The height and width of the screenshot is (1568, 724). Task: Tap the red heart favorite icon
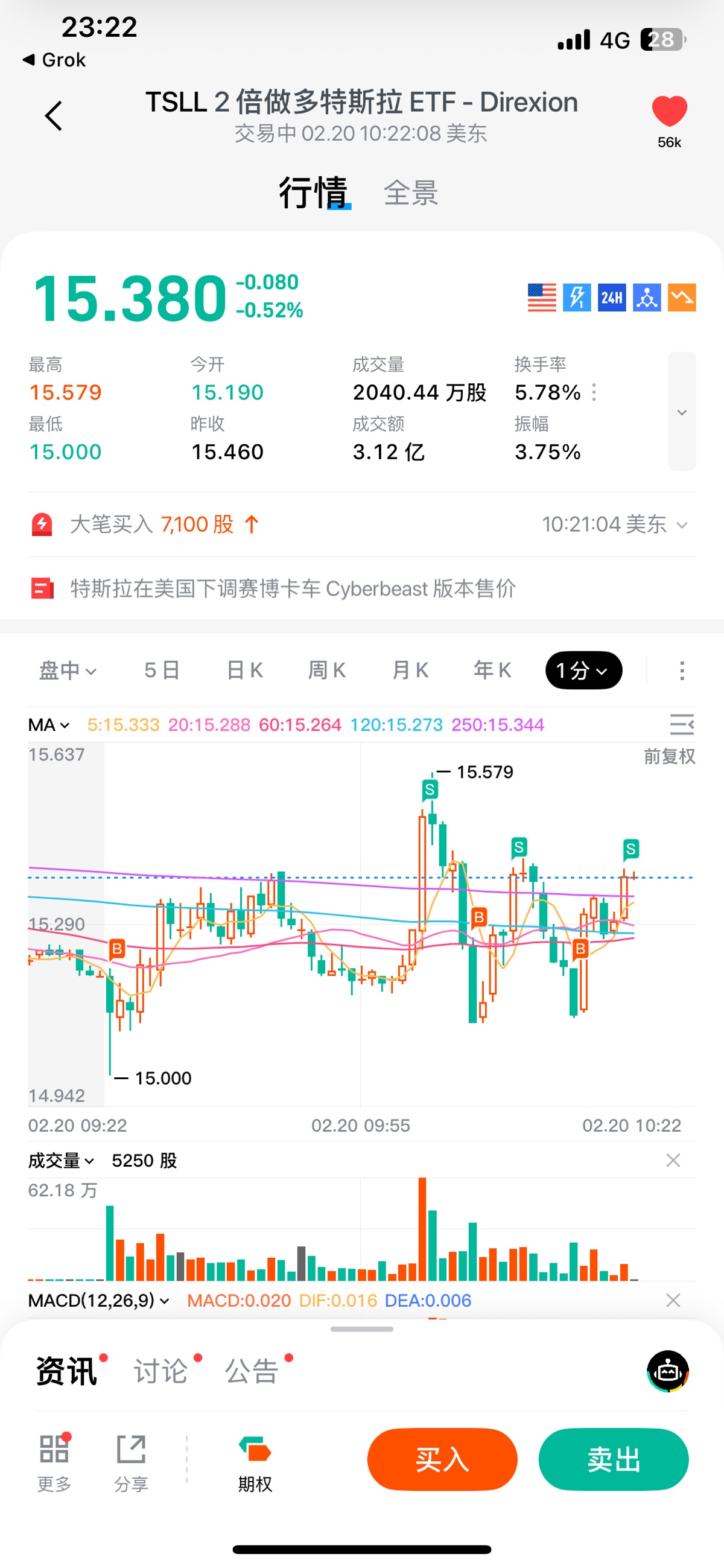point(669,112)
